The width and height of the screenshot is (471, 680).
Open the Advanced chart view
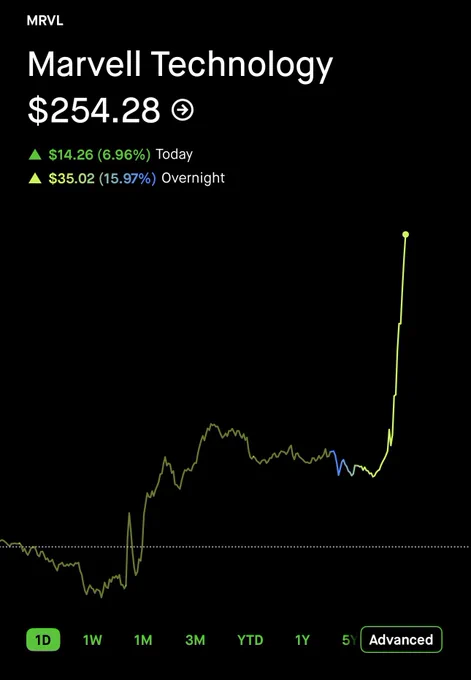(x=401, y=640)
